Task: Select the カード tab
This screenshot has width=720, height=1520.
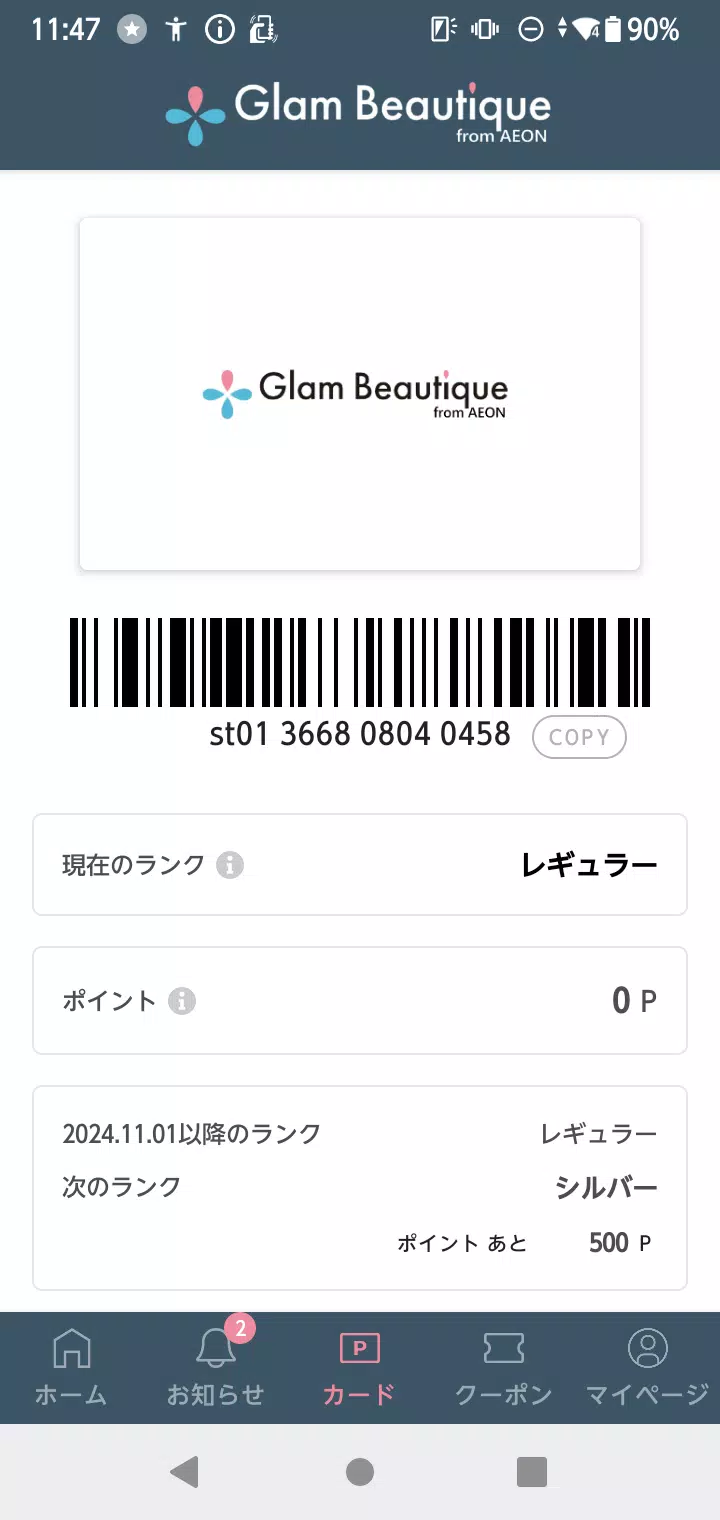Action: tap(359, 1367)
